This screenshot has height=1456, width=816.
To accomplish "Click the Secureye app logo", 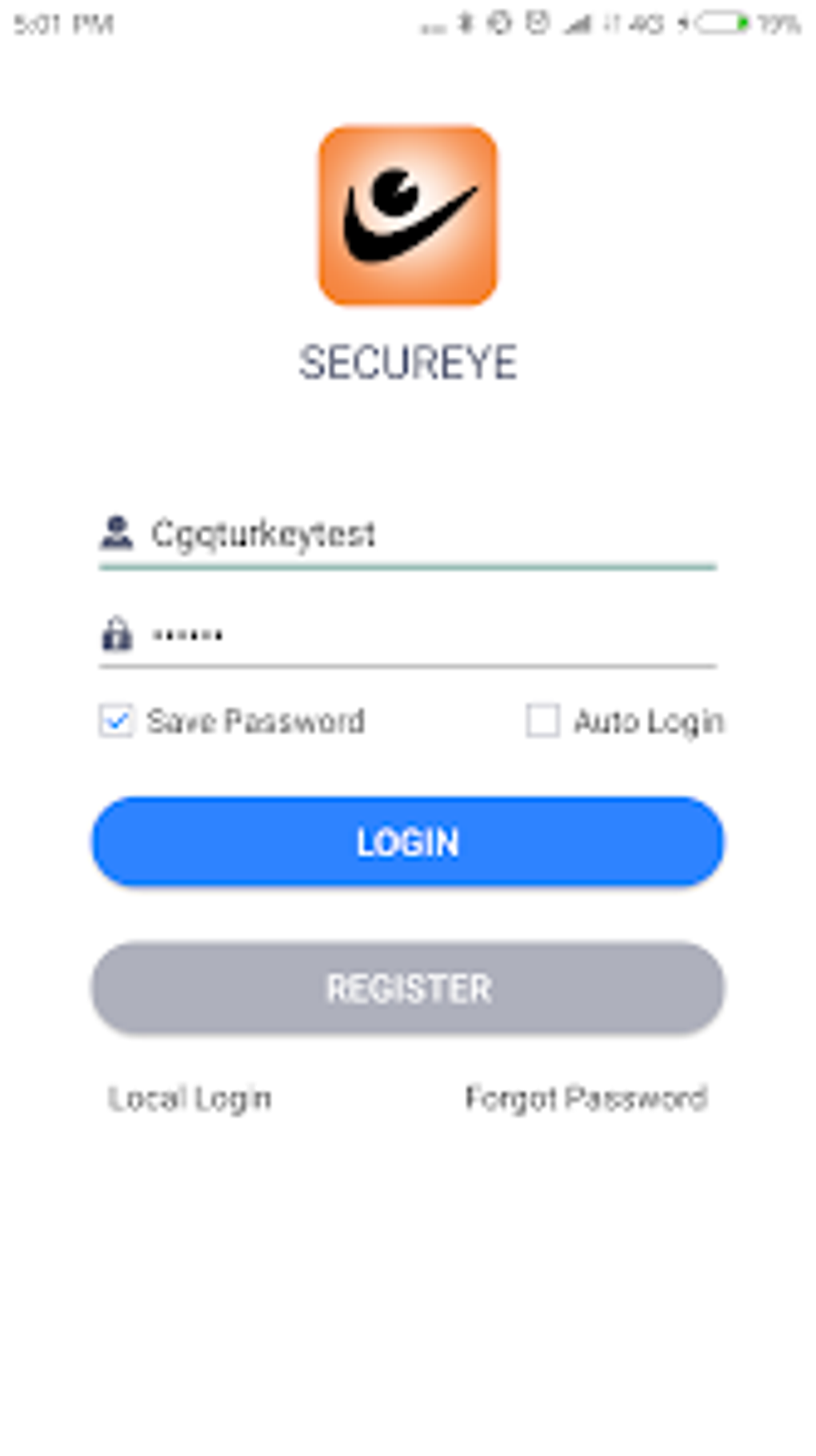I will [408, 218].
